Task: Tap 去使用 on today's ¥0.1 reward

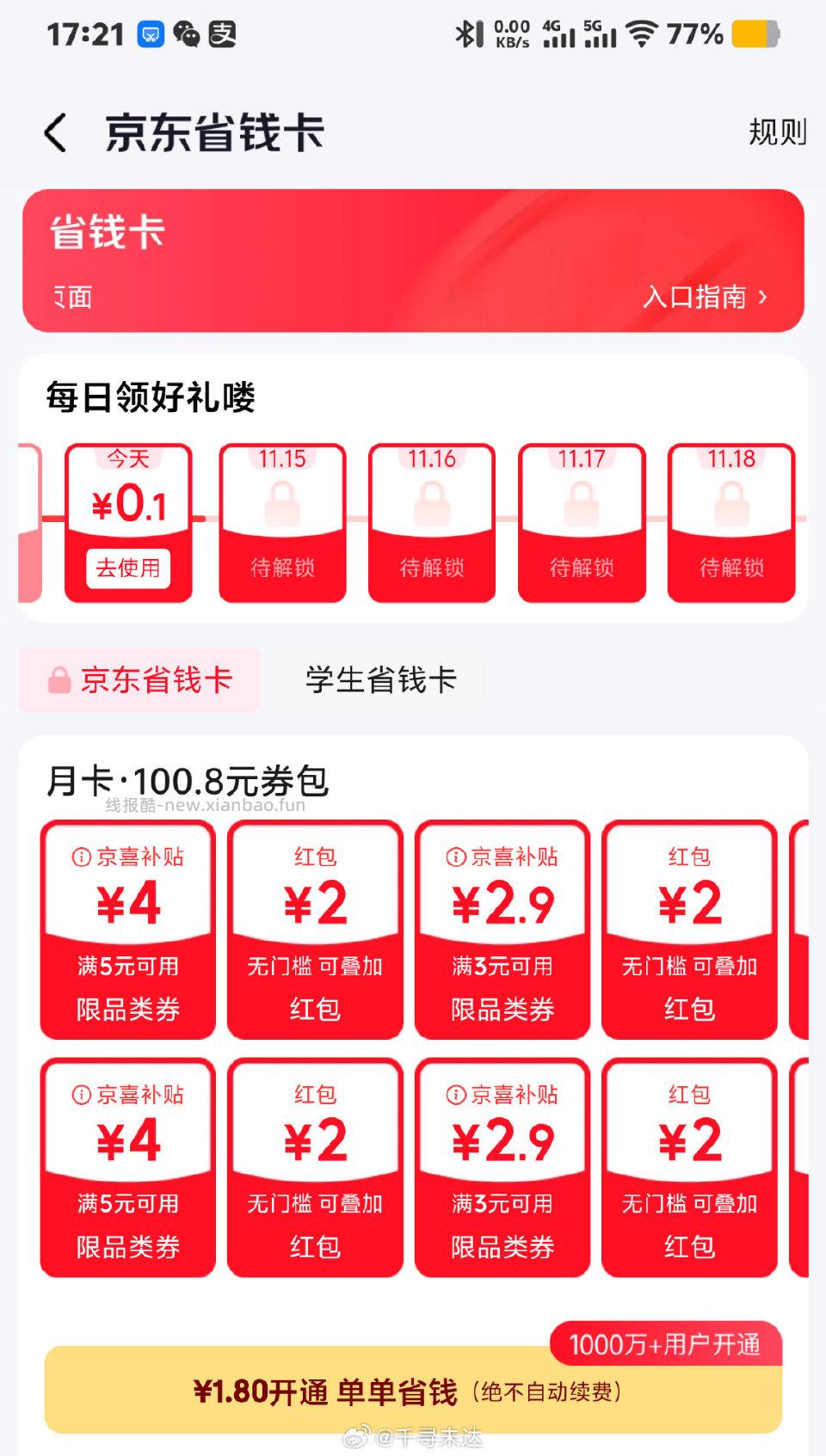Action: [x=127, y=568]
